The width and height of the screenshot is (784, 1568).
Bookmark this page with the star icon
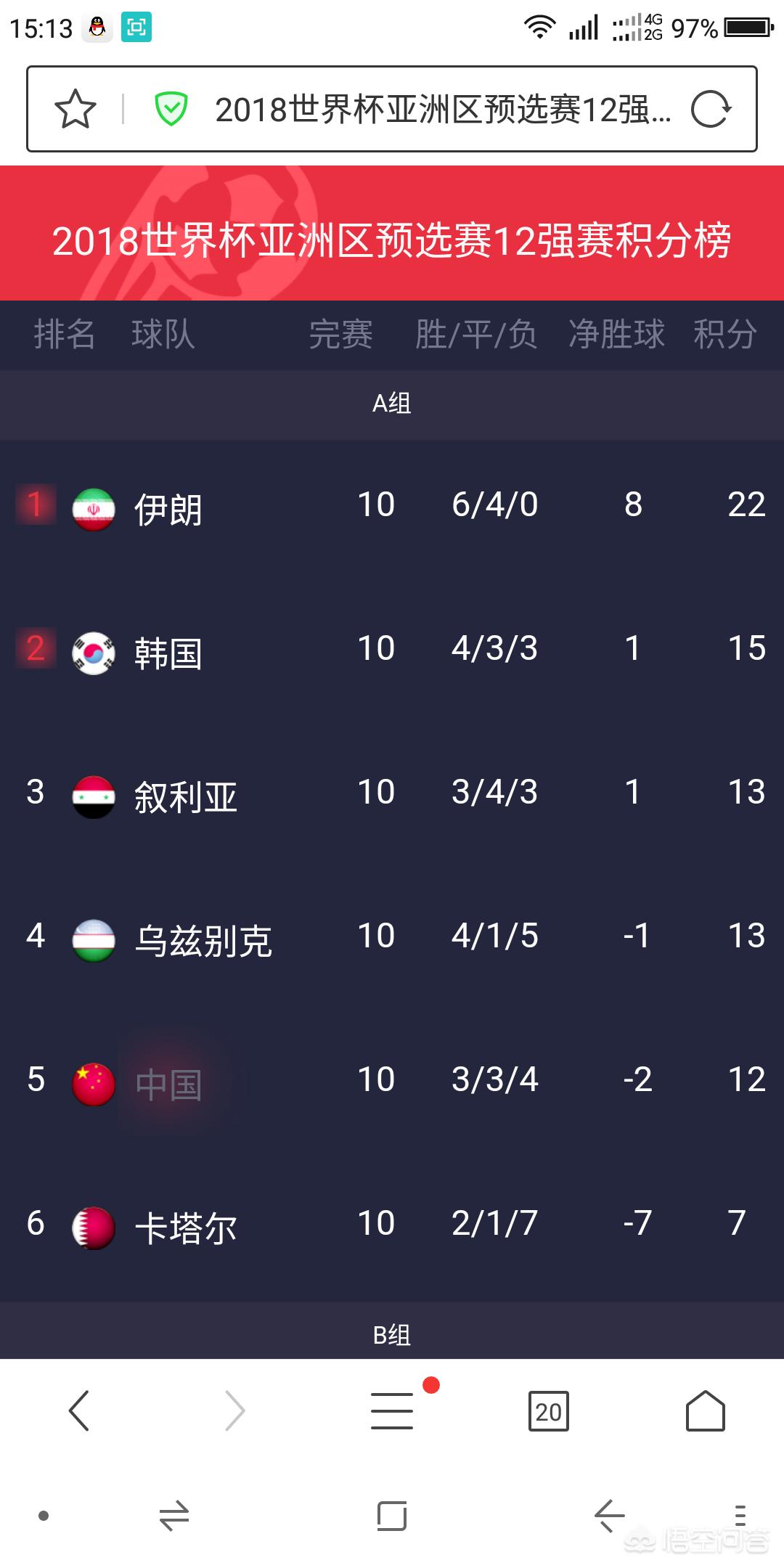click(75, 109)
